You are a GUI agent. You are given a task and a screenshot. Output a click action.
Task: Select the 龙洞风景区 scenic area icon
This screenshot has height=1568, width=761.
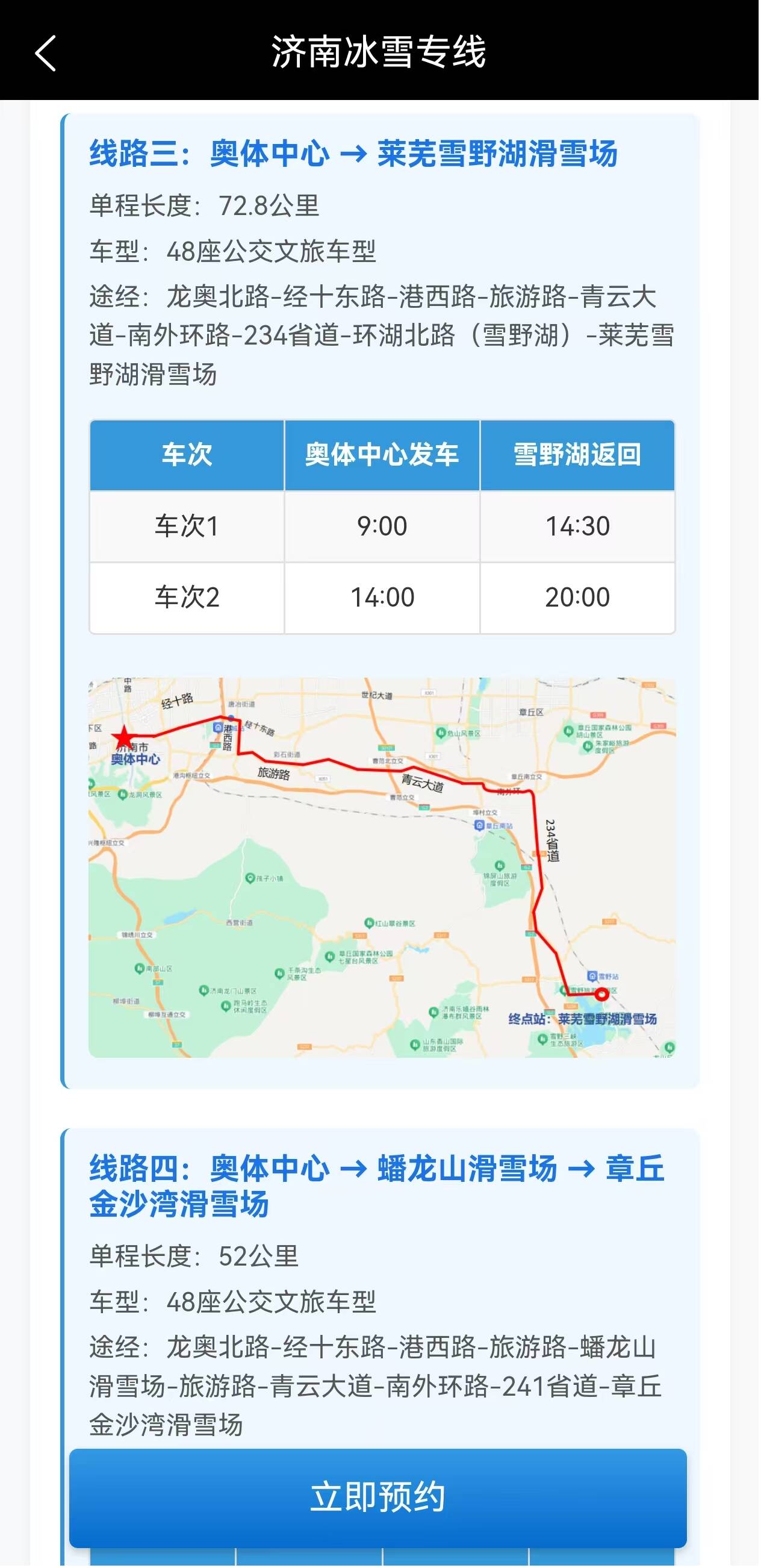[122, 795]
